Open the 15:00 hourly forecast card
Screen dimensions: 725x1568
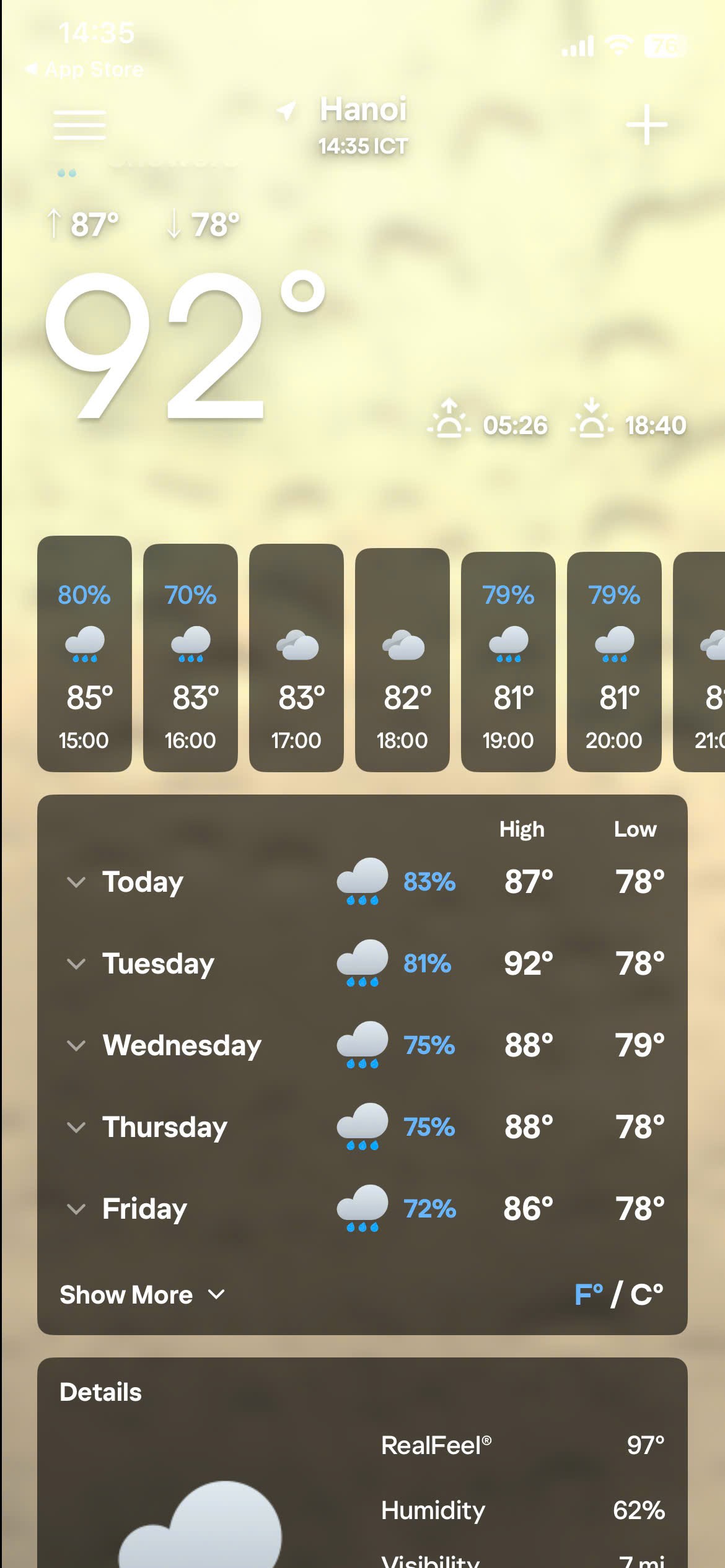click(84, 654)
